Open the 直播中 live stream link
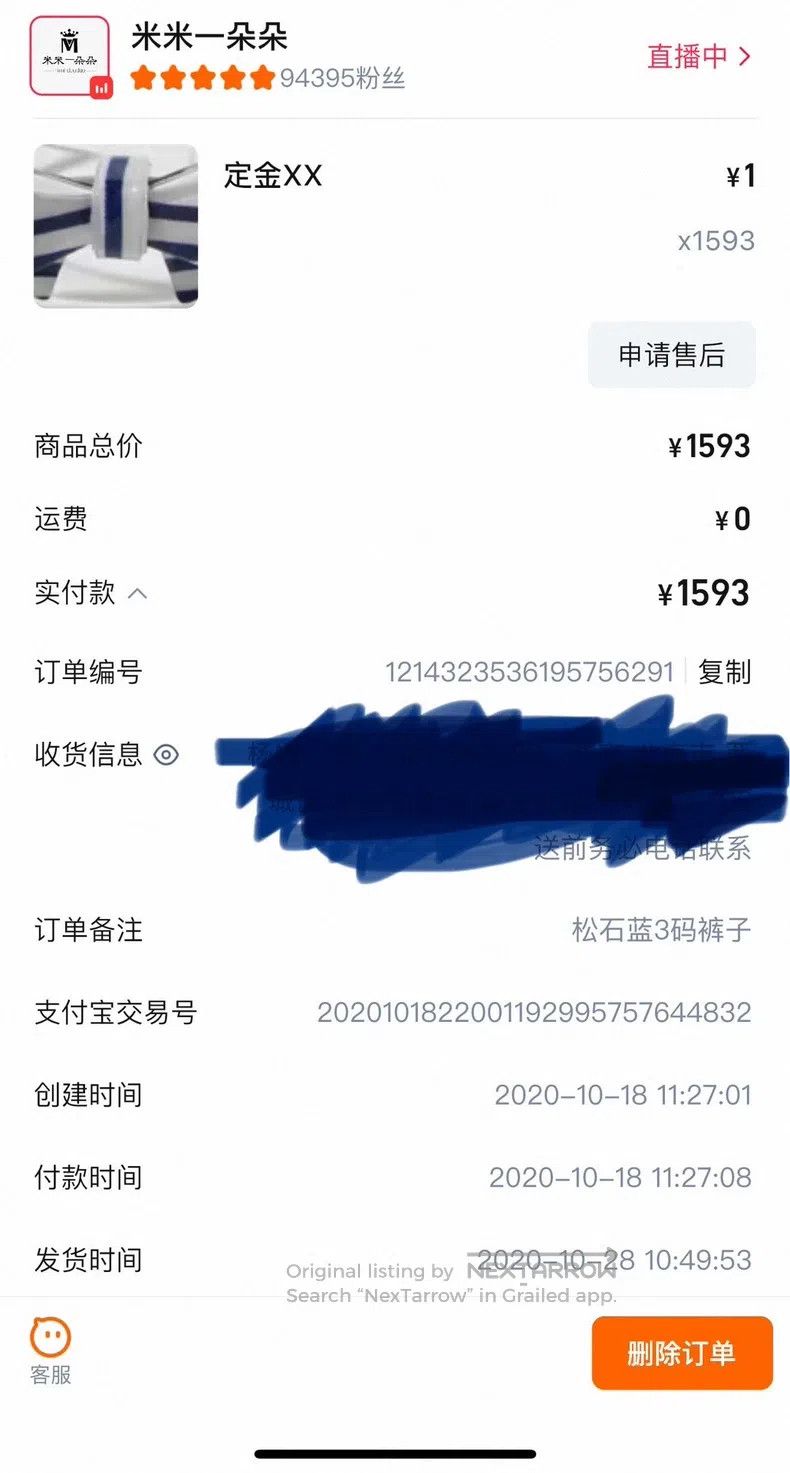This screenshot has width=790, height=1473. point(699,56)
